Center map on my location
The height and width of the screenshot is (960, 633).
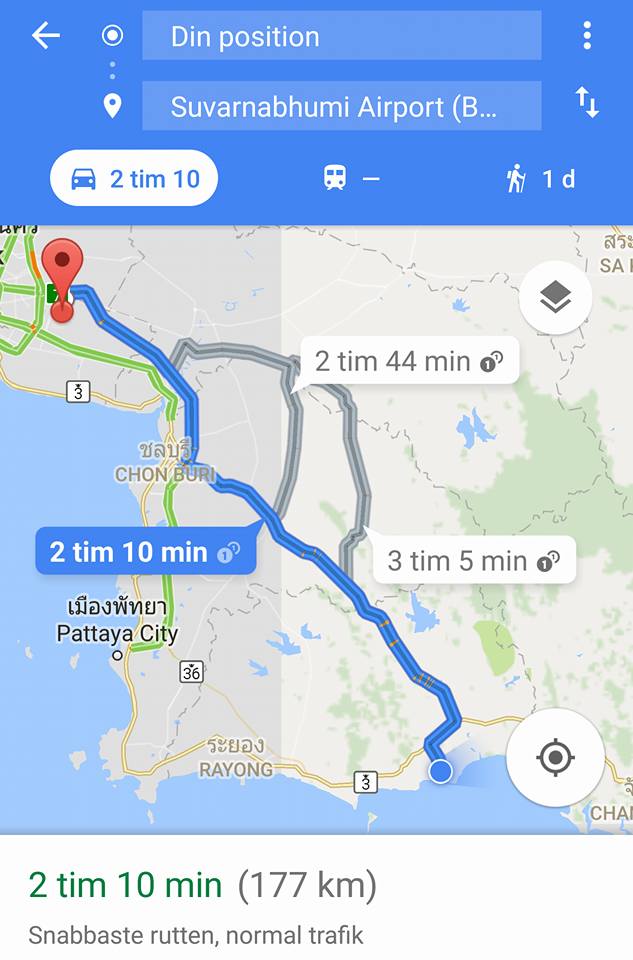coord(555,757)
